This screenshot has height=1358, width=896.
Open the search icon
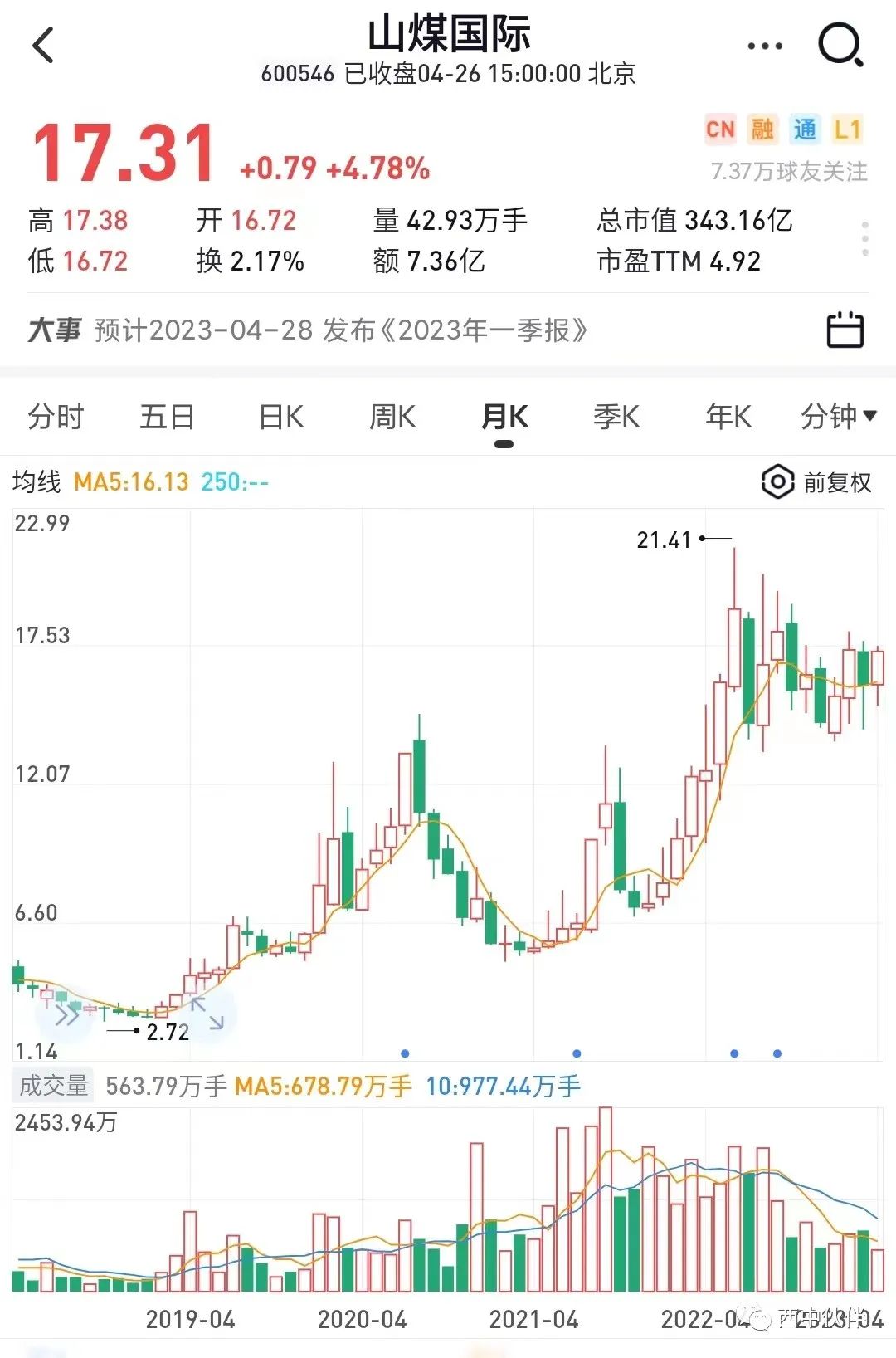840,45
